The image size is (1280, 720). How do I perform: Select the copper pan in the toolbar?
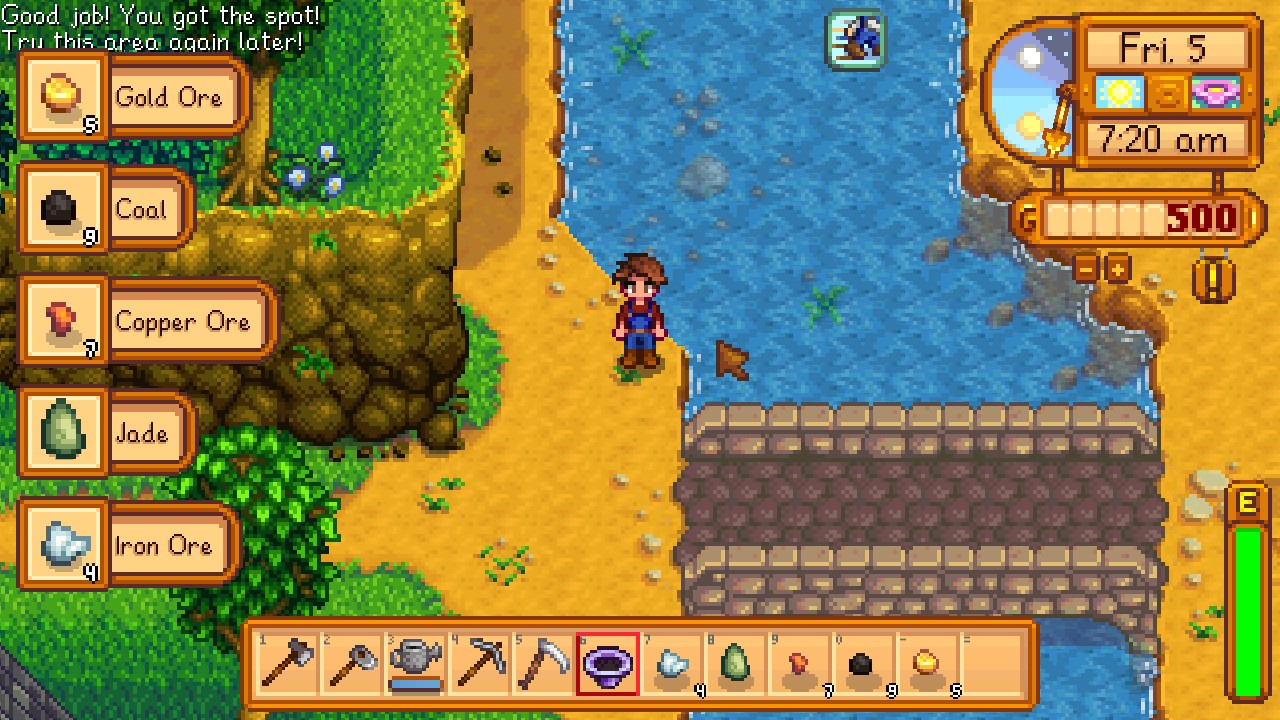607,663
